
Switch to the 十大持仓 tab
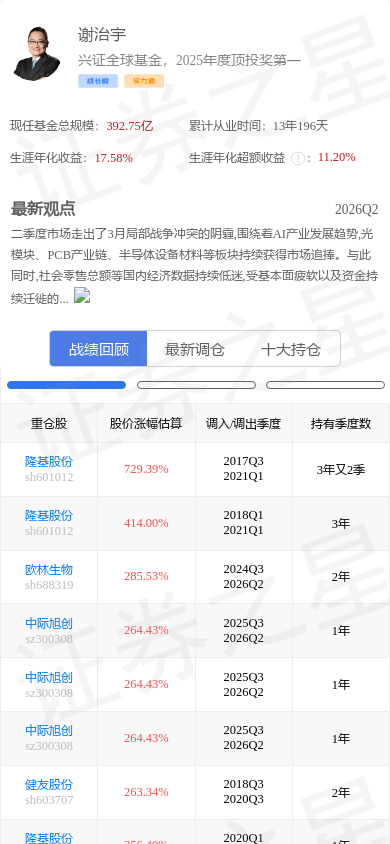pos(291,349)
